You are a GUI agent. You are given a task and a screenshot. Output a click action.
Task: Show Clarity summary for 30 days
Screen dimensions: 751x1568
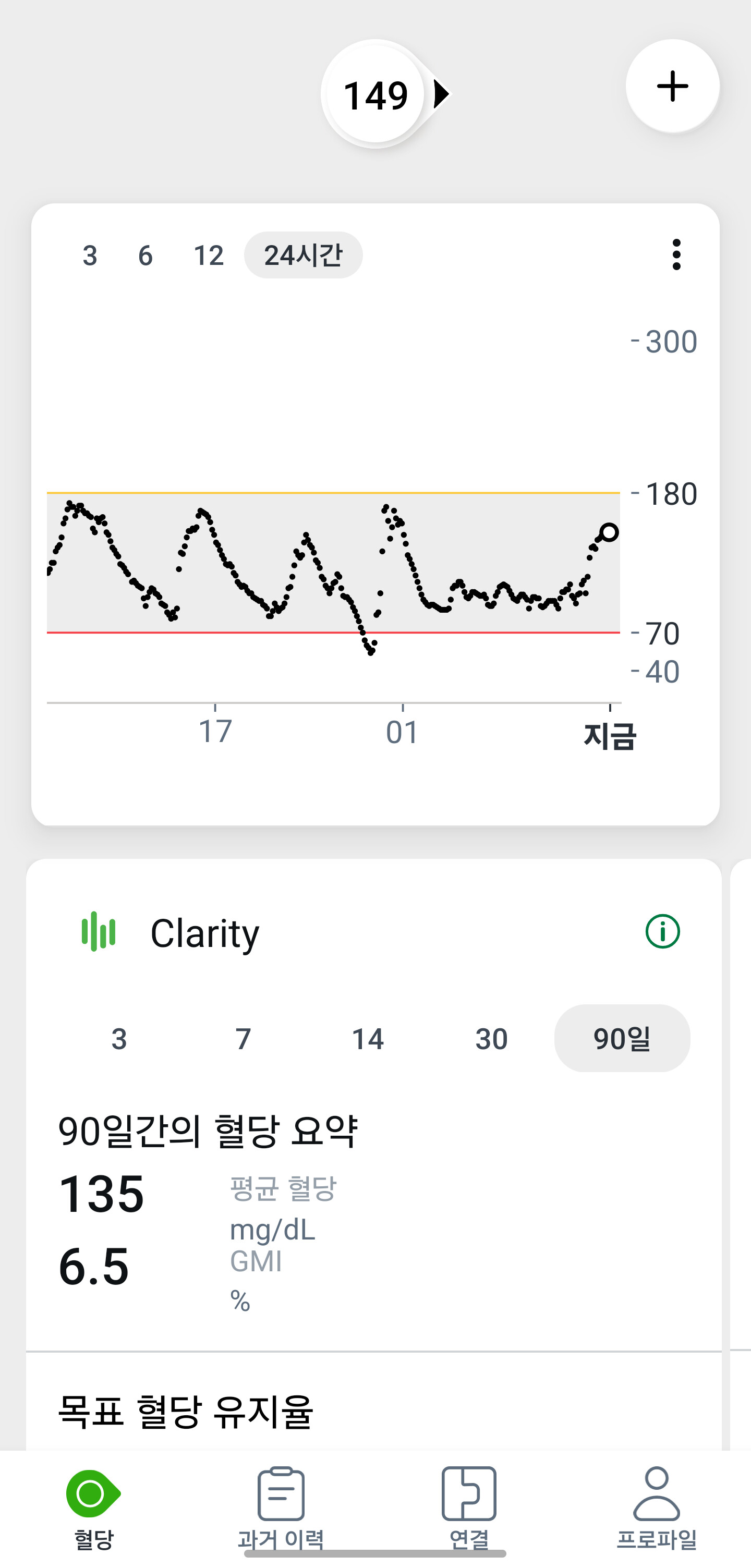coord(491,1038)
